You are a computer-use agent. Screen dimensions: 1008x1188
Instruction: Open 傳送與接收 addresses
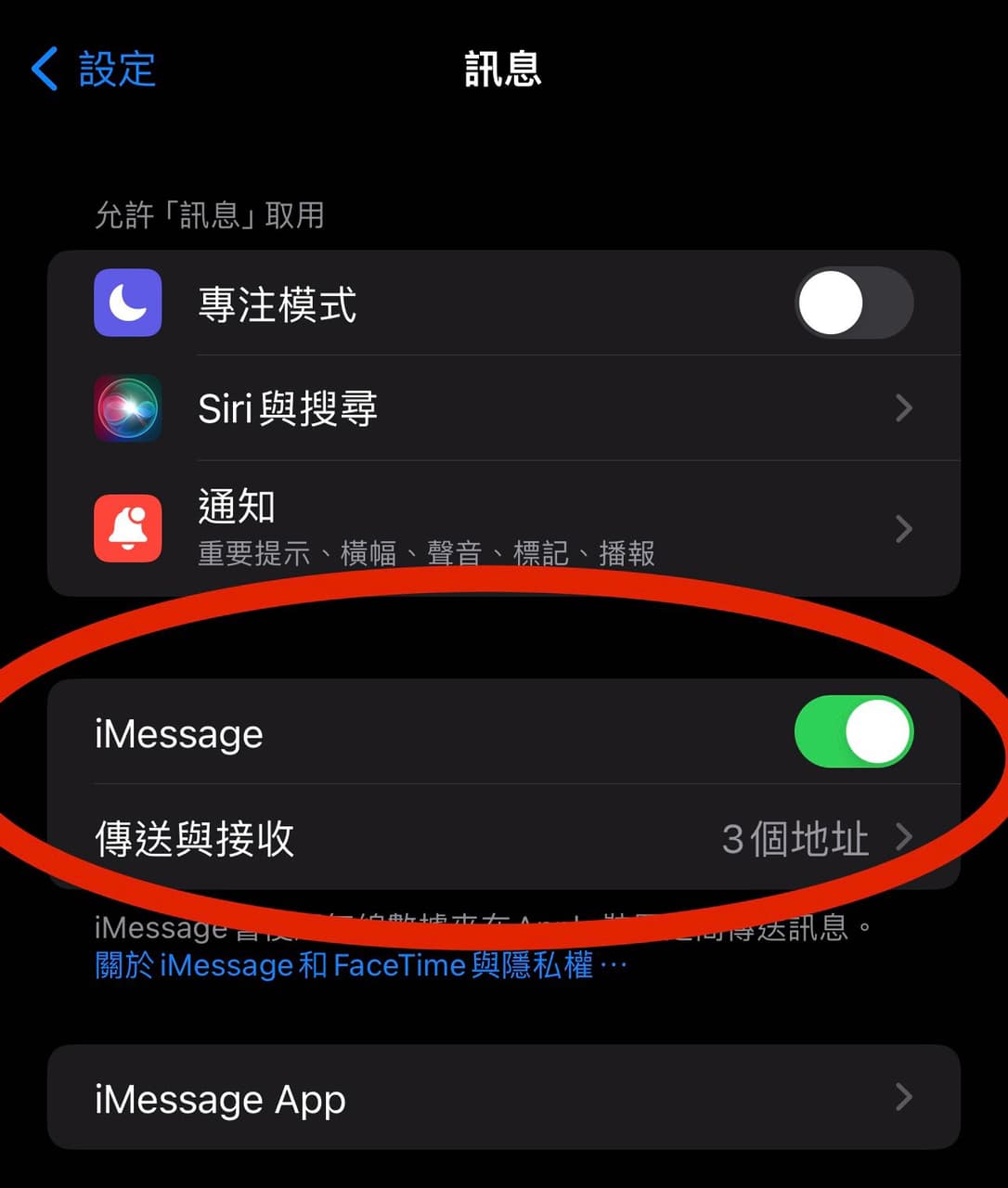pyautogui.click(x=503, y=838)
